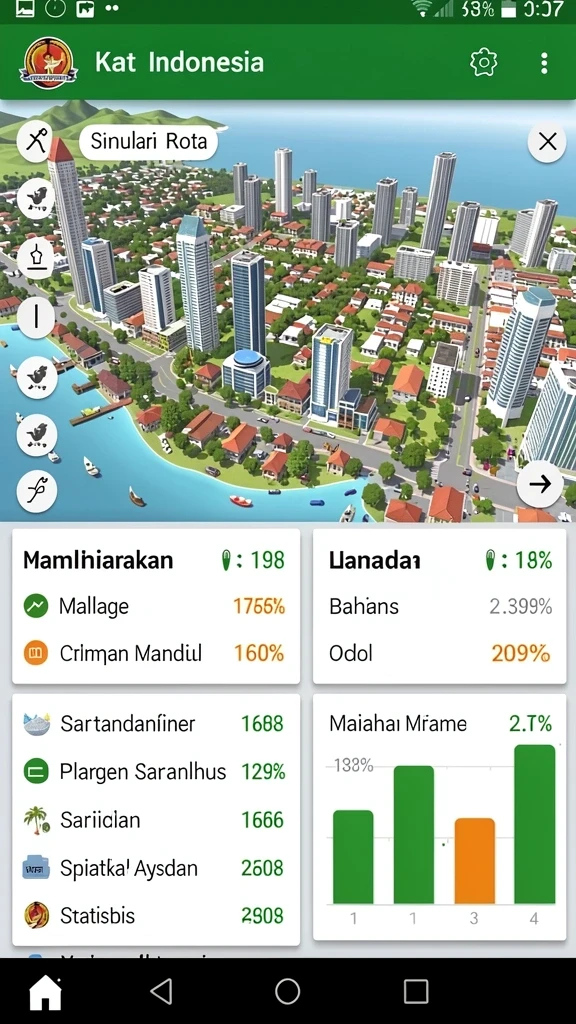Open the Plargen Saranlhus row

[154, 772]
